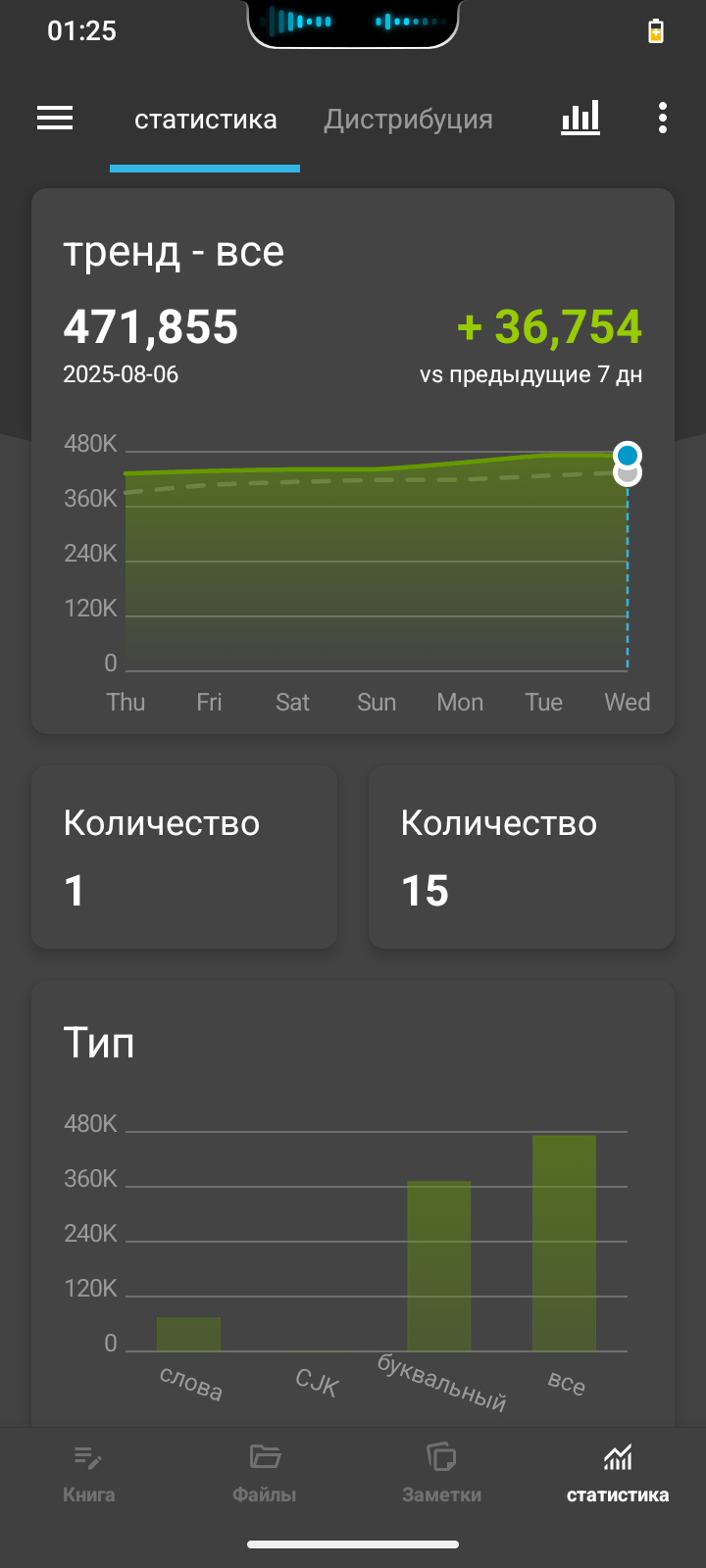Select the статистика bottom navigation tab
Screen dimensions: 706x1568
click(x=618, y=1473)
